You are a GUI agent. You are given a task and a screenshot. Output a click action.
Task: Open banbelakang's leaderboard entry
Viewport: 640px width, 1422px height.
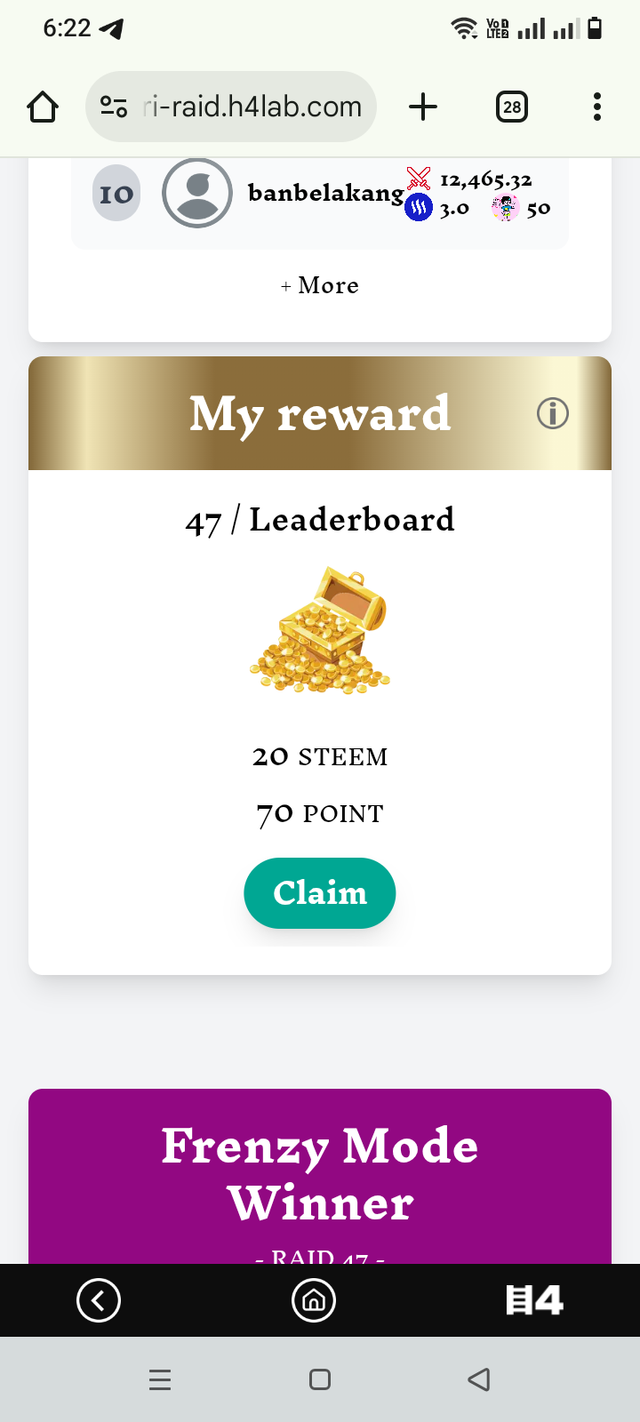tap(326, 193)
